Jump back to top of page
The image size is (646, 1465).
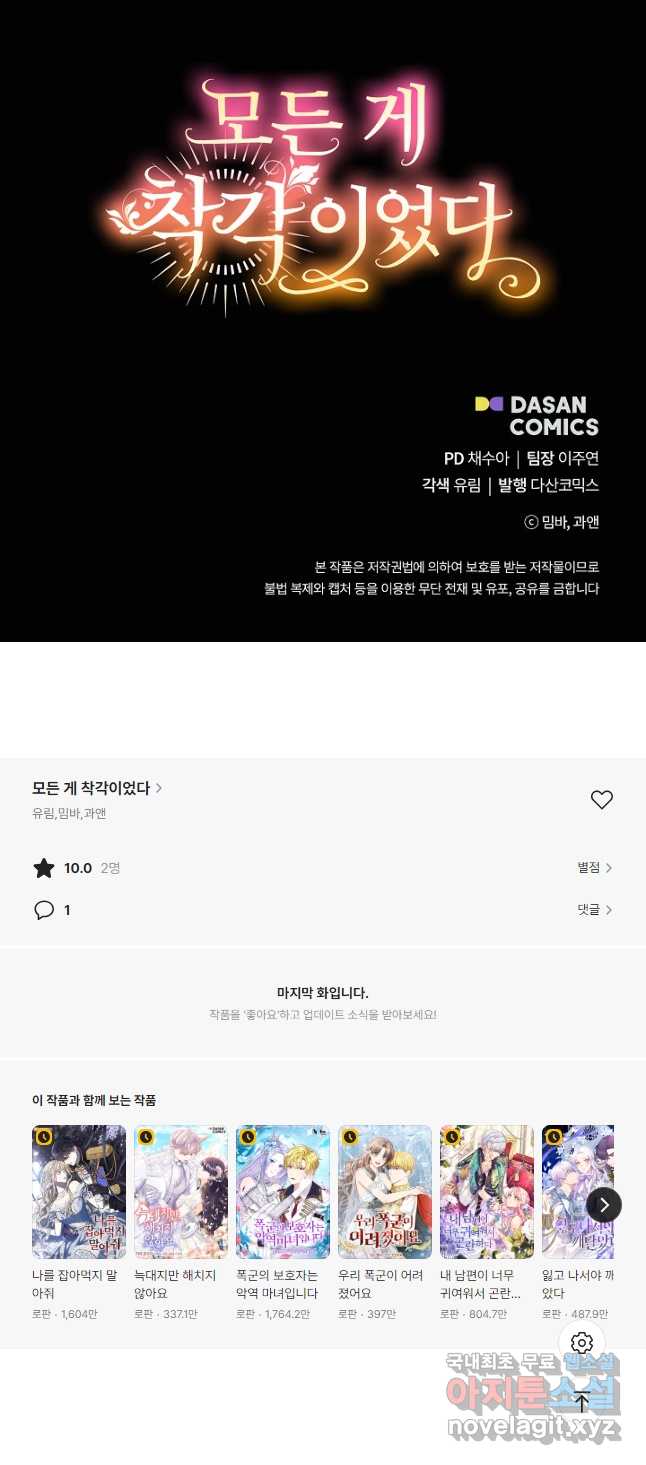click(x=582, y=1401)
